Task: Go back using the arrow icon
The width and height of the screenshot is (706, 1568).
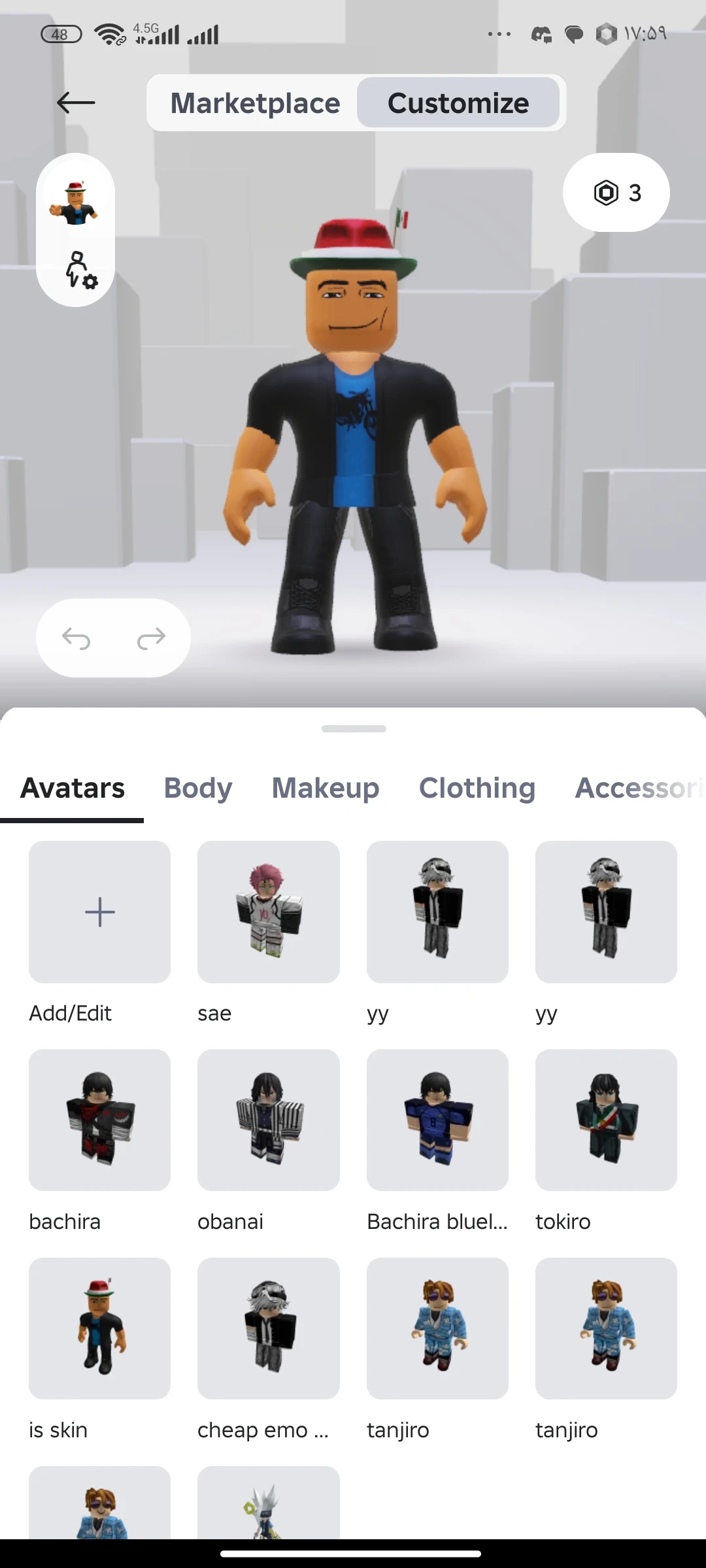Action: click(x=76, y=103)
